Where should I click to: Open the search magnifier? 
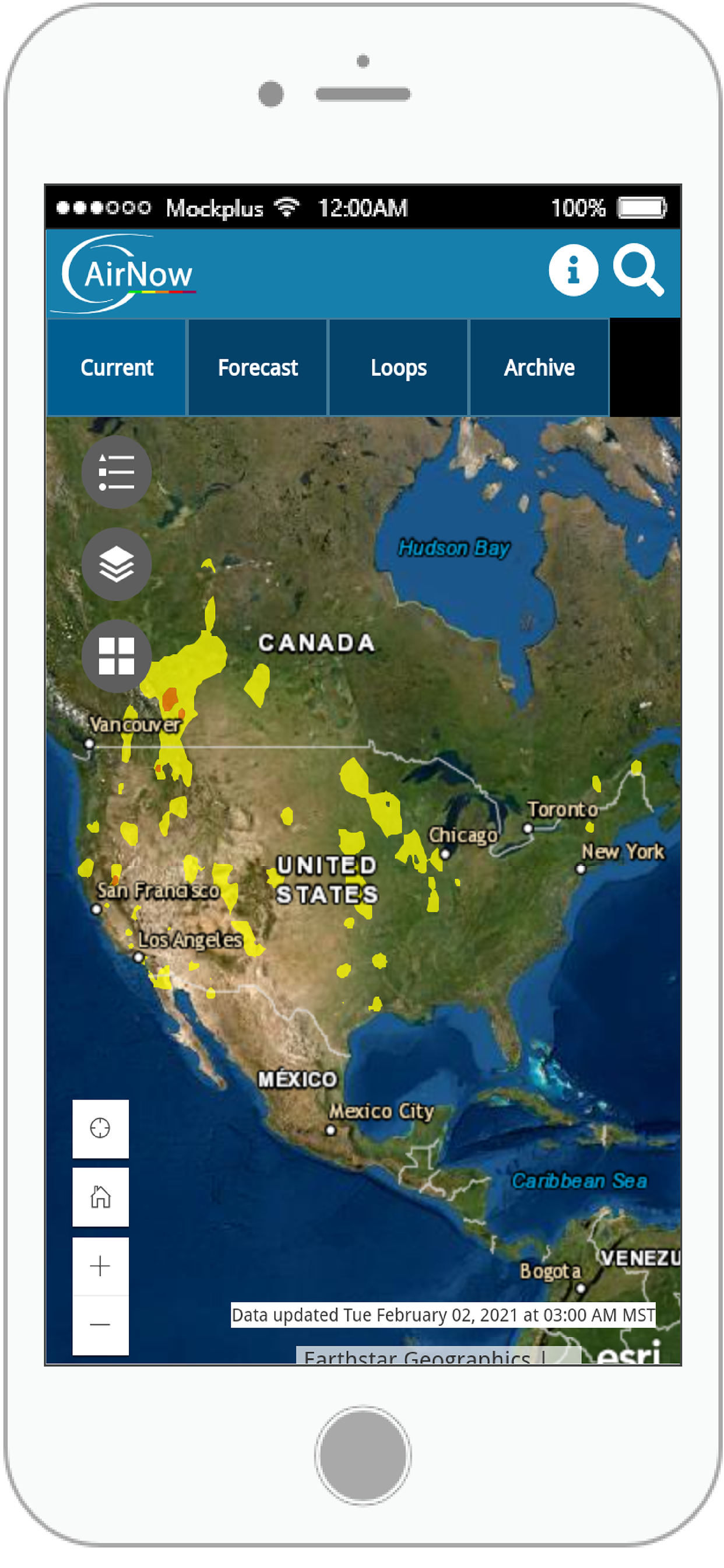click(x=637, y=270)
